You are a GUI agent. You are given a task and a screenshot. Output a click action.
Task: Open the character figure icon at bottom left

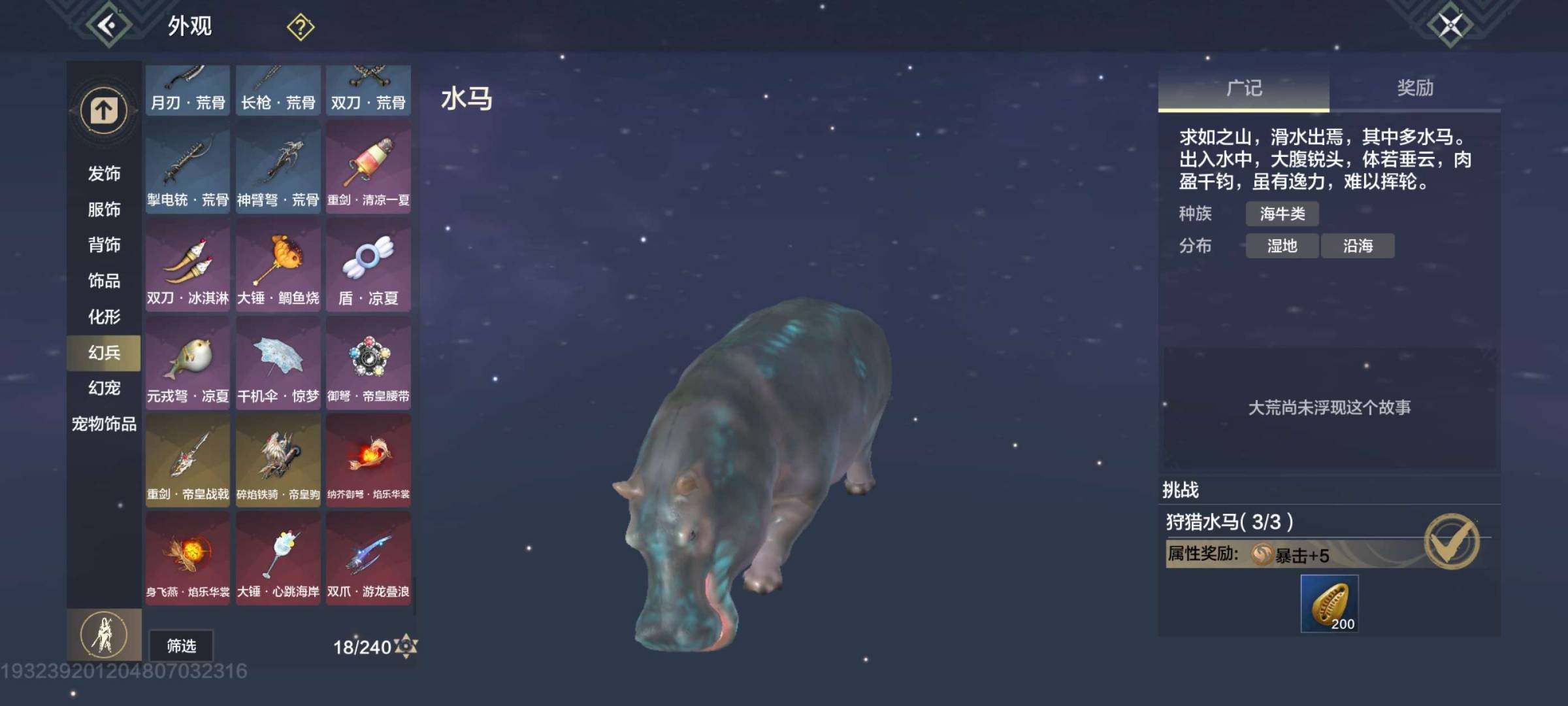pyautogui.click(x=104, y=634)
